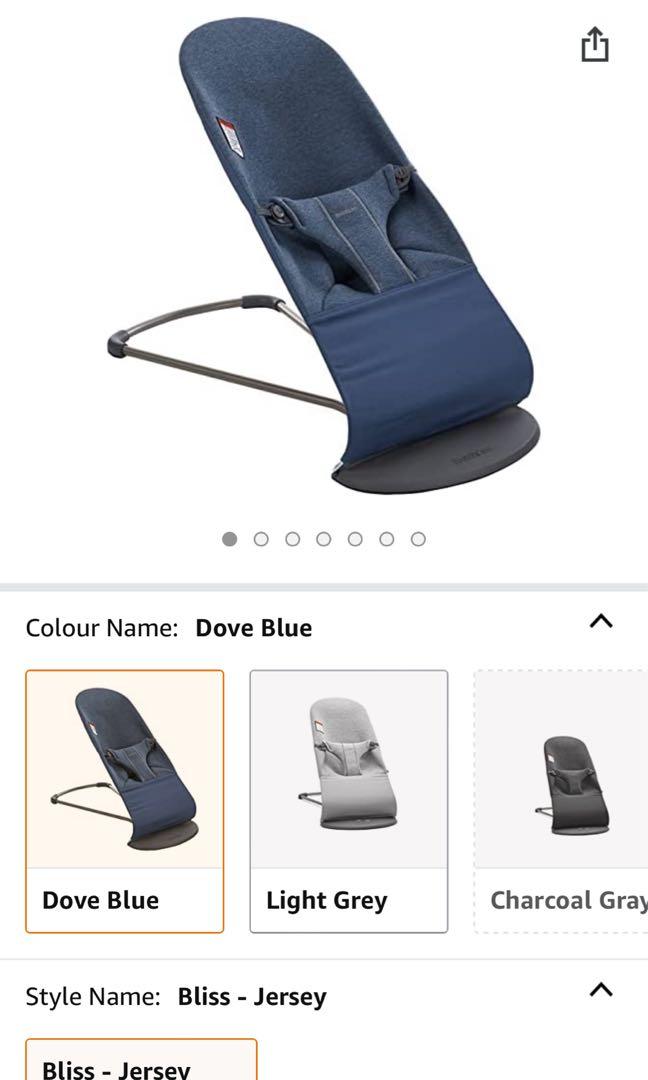Choose the Light Grey colour option
Viewport: 648px width, 1080px height.
(x=348, y=800)
